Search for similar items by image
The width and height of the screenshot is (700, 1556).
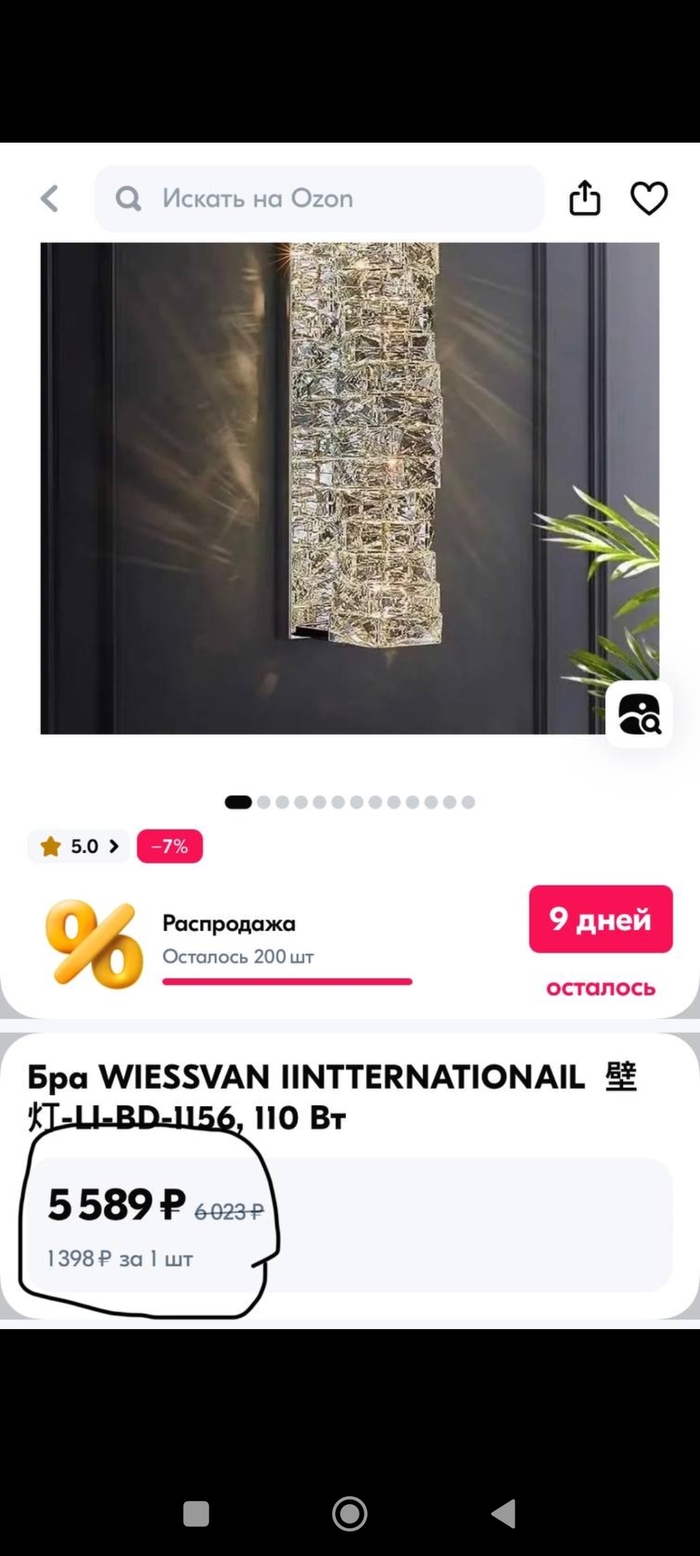click(639, 714)
